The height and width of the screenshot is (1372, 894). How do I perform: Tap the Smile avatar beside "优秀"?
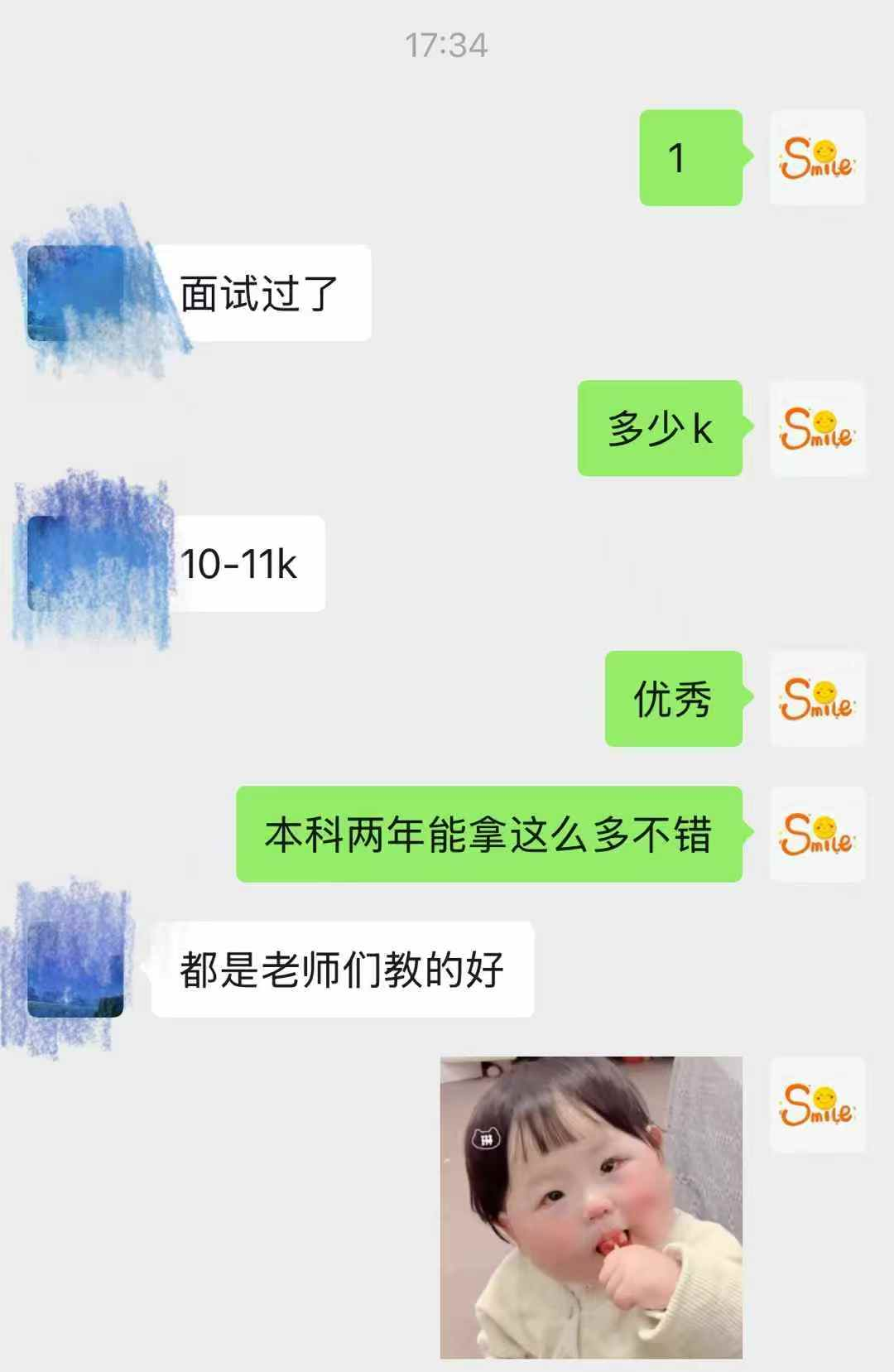(x=817, y=699)
